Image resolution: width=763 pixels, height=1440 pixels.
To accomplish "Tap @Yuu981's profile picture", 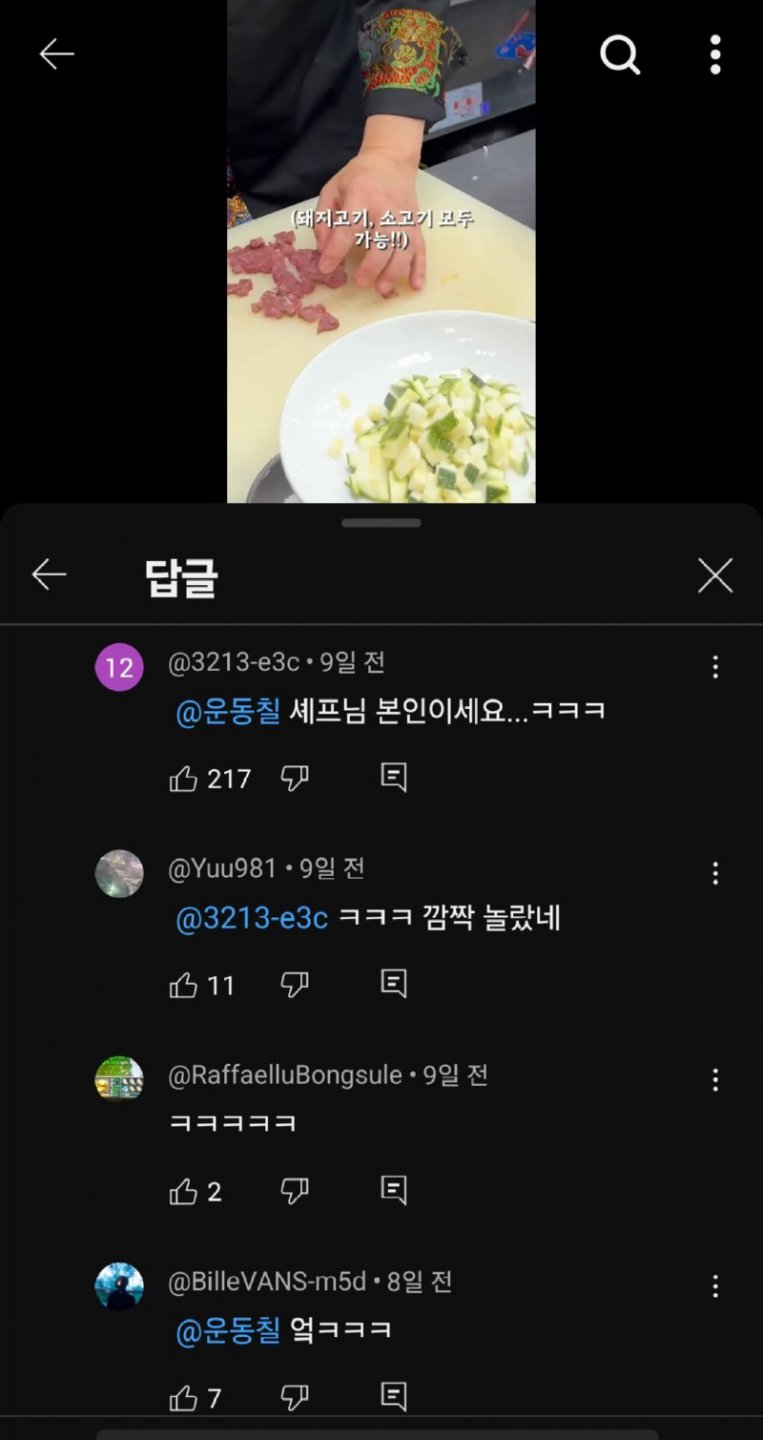I will coord(119,872).
